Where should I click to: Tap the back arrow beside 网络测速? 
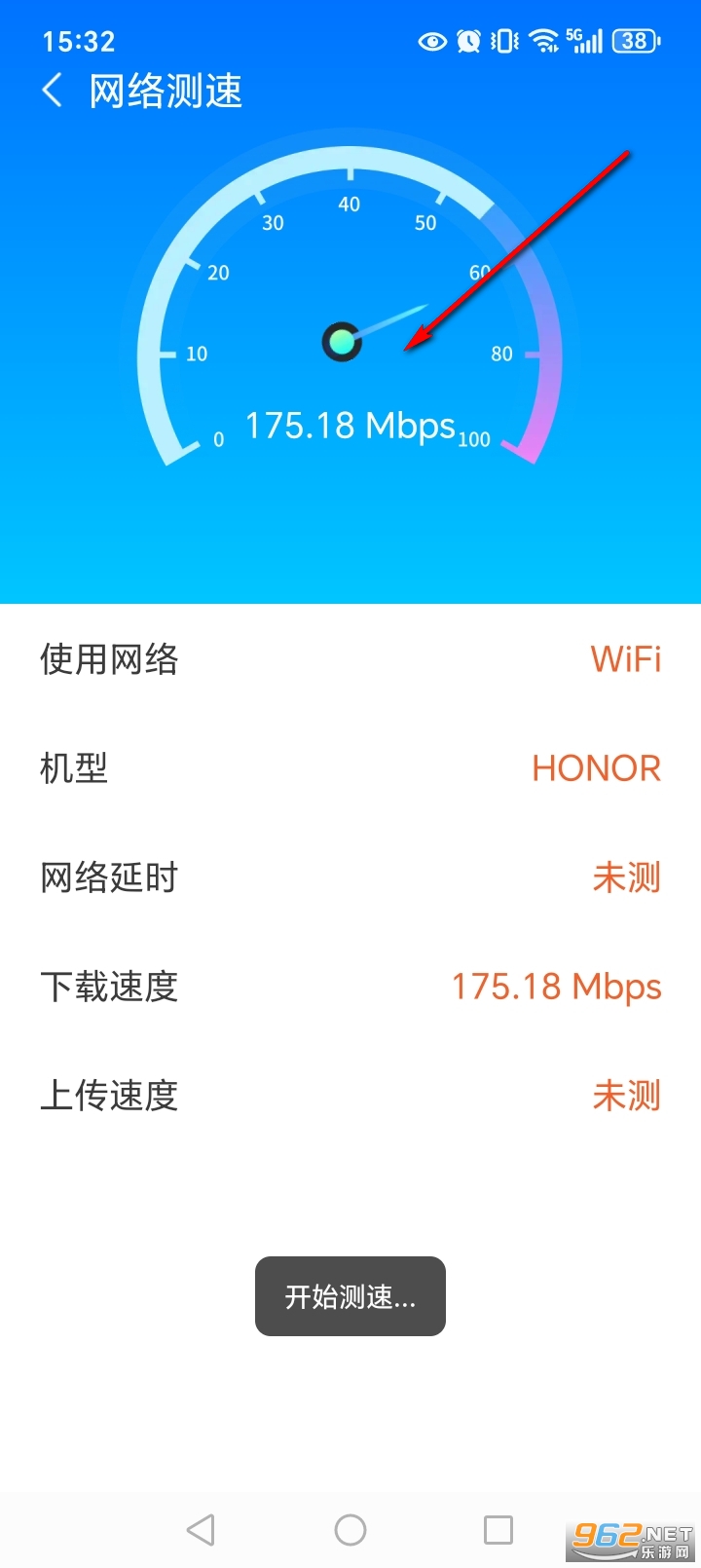click(52, 89)
